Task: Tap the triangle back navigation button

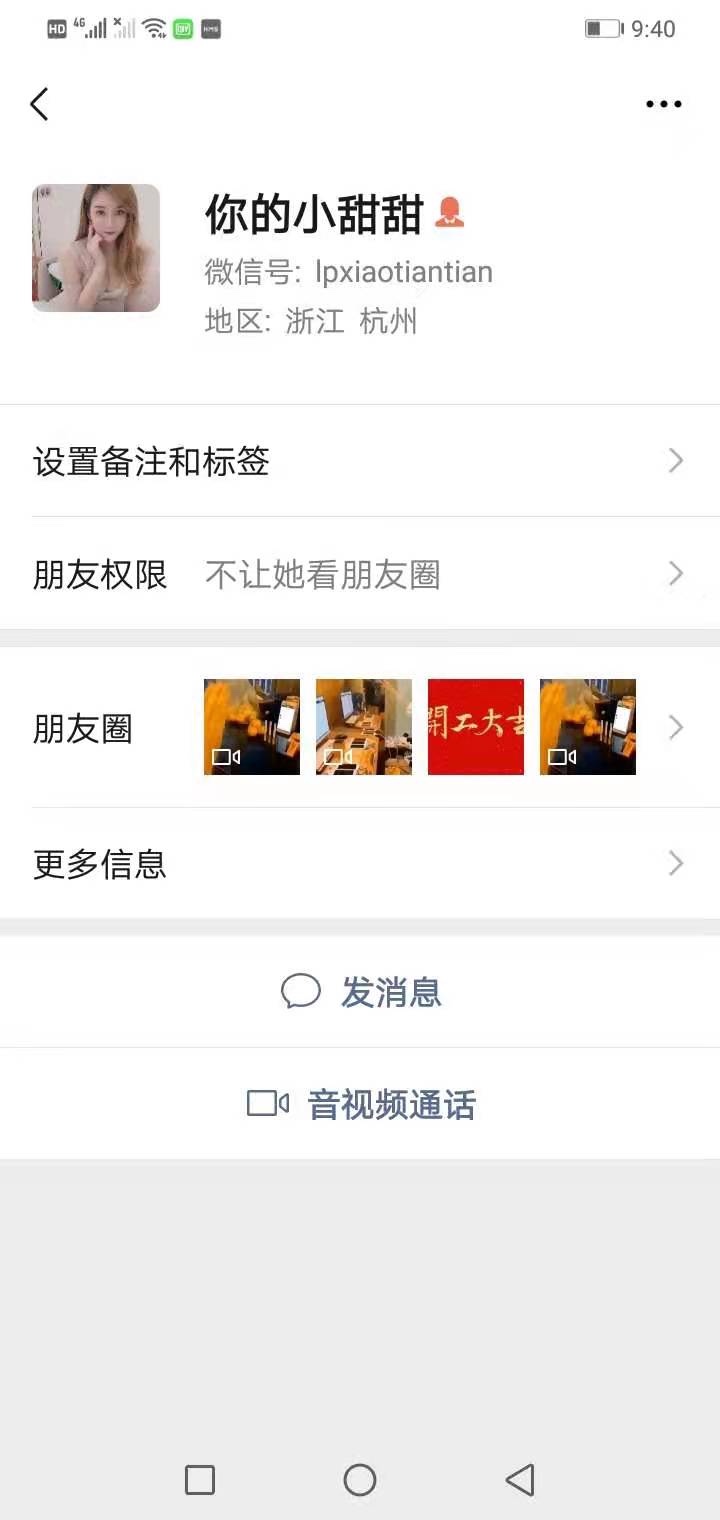Action: 520,1480
